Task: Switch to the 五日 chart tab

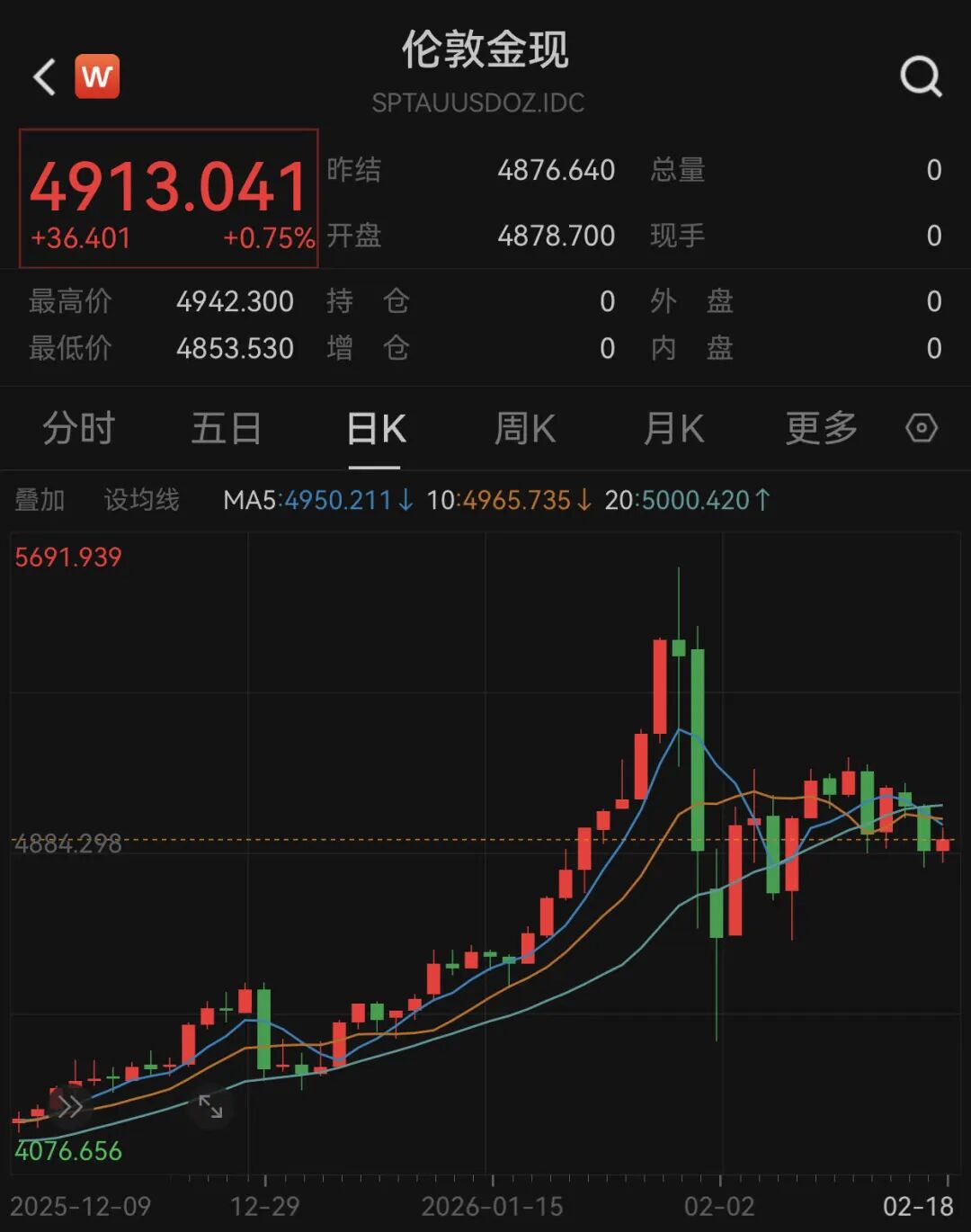Action: click(x=227, y=428)
